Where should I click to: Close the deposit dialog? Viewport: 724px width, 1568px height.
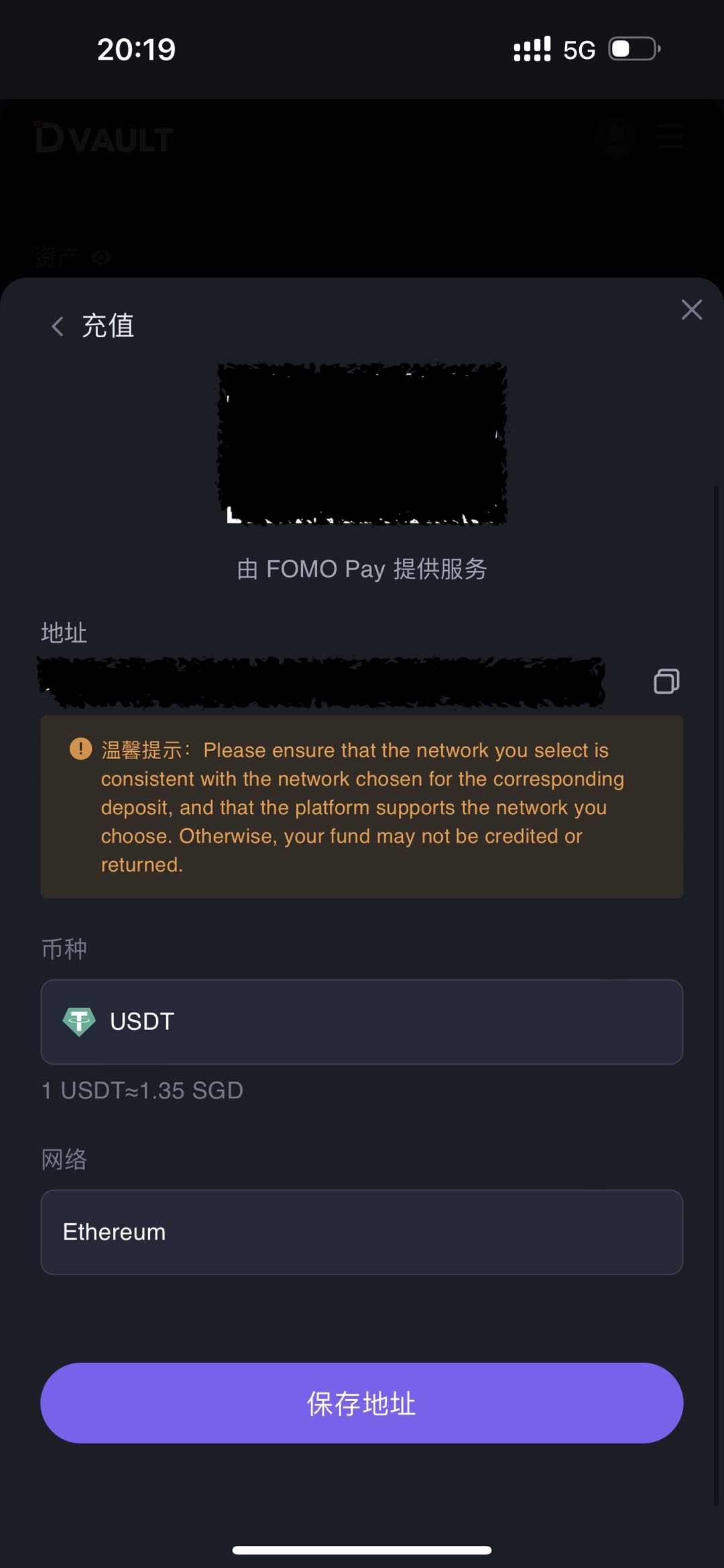coord(691,310)
